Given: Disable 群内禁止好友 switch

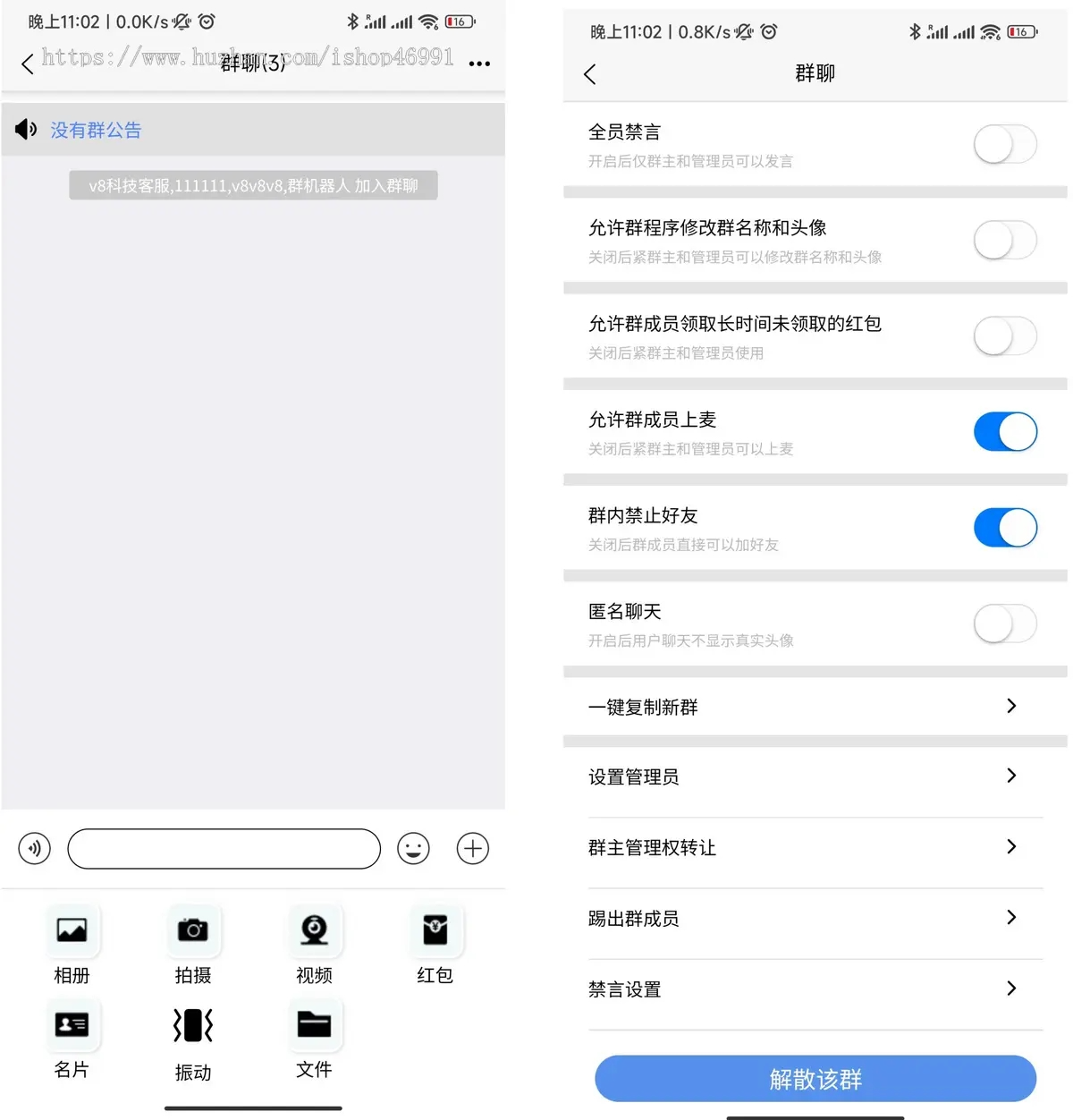Looking at the screenshot, I should [x=1005, y=527].
